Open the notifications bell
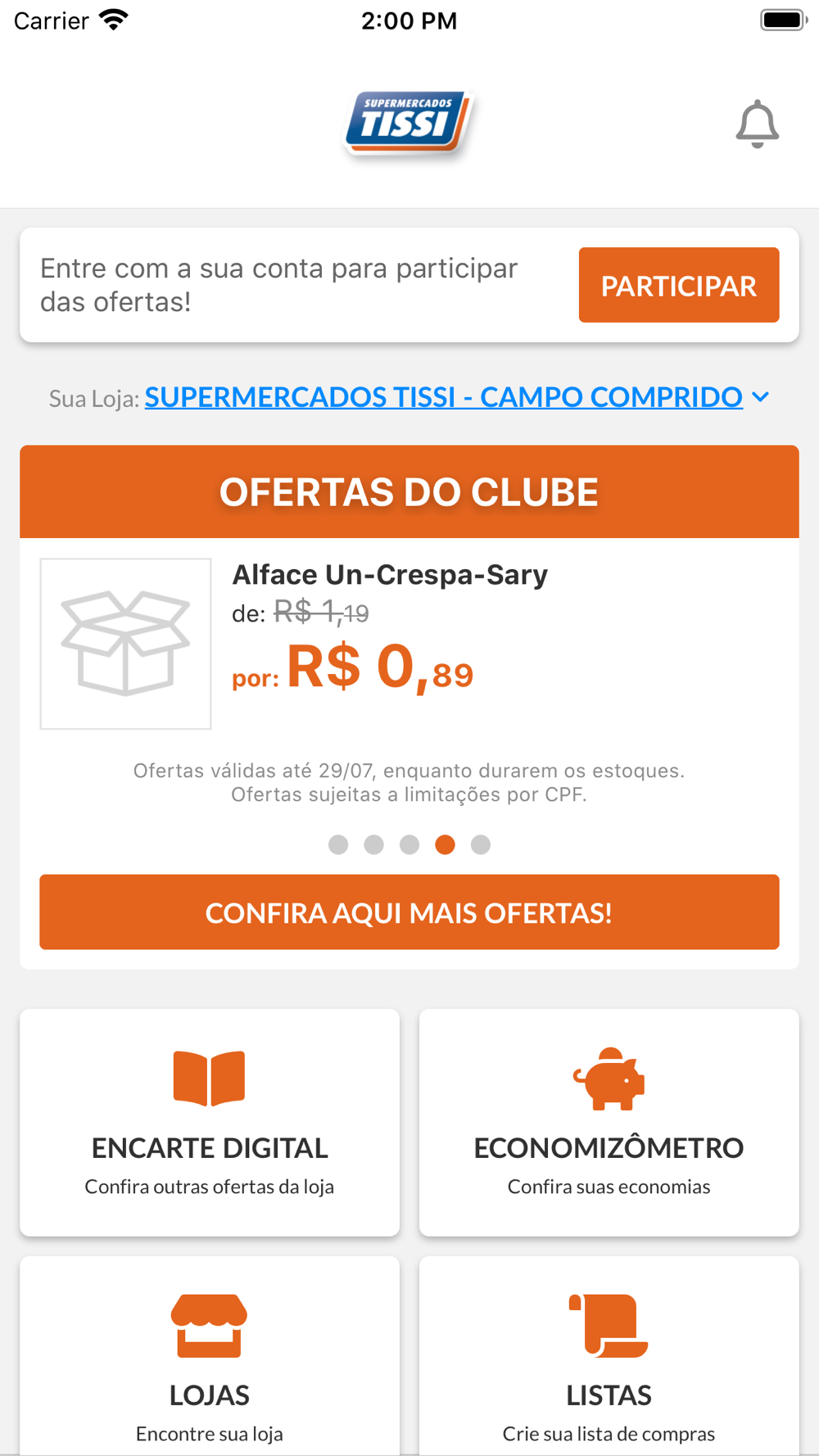Viewport: 819px width, 1456px height. click(x=757, y=124)
